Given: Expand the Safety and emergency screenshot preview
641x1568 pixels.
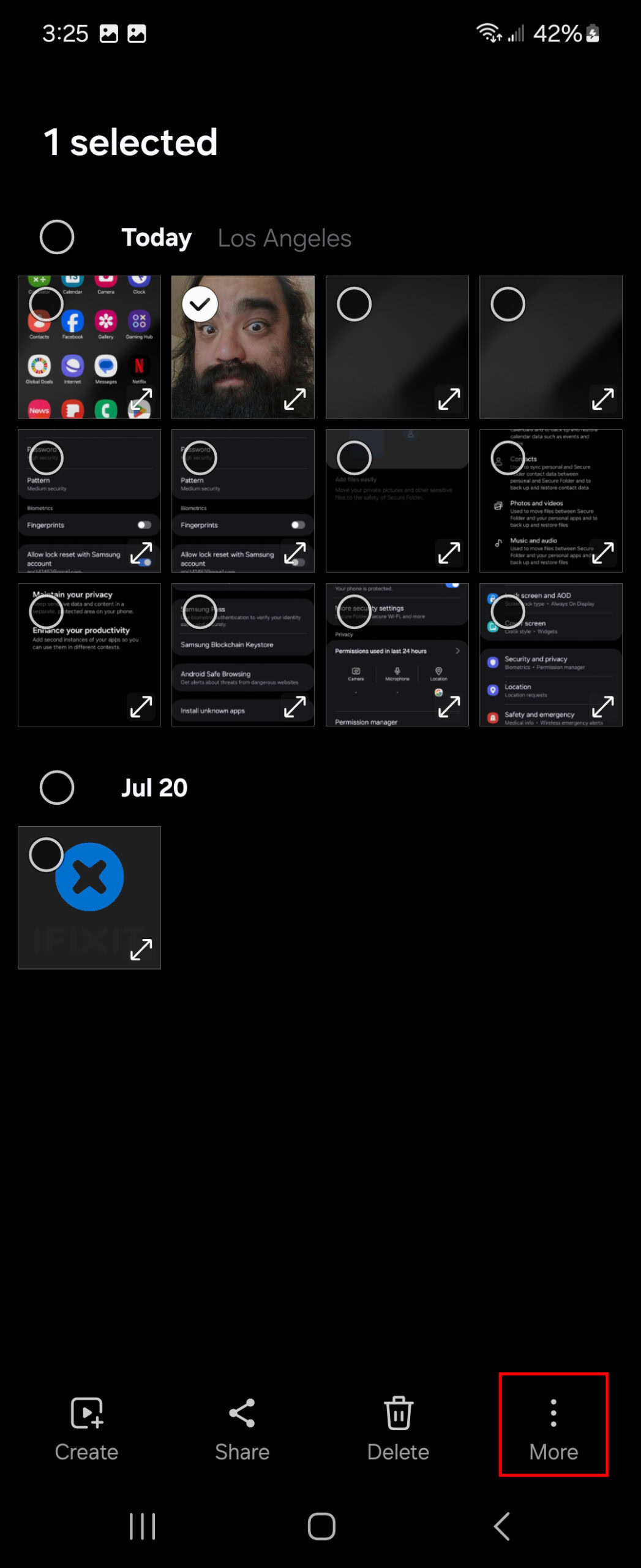Looking at the screenshot, I should [x=603, y=707].
